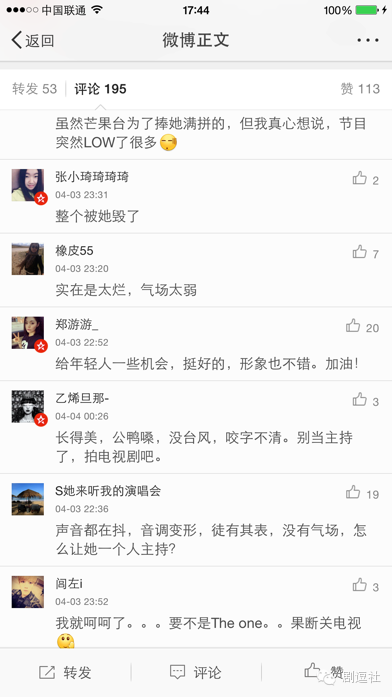Open 橡皮55's profile avatar

click(x=28, y=259)
